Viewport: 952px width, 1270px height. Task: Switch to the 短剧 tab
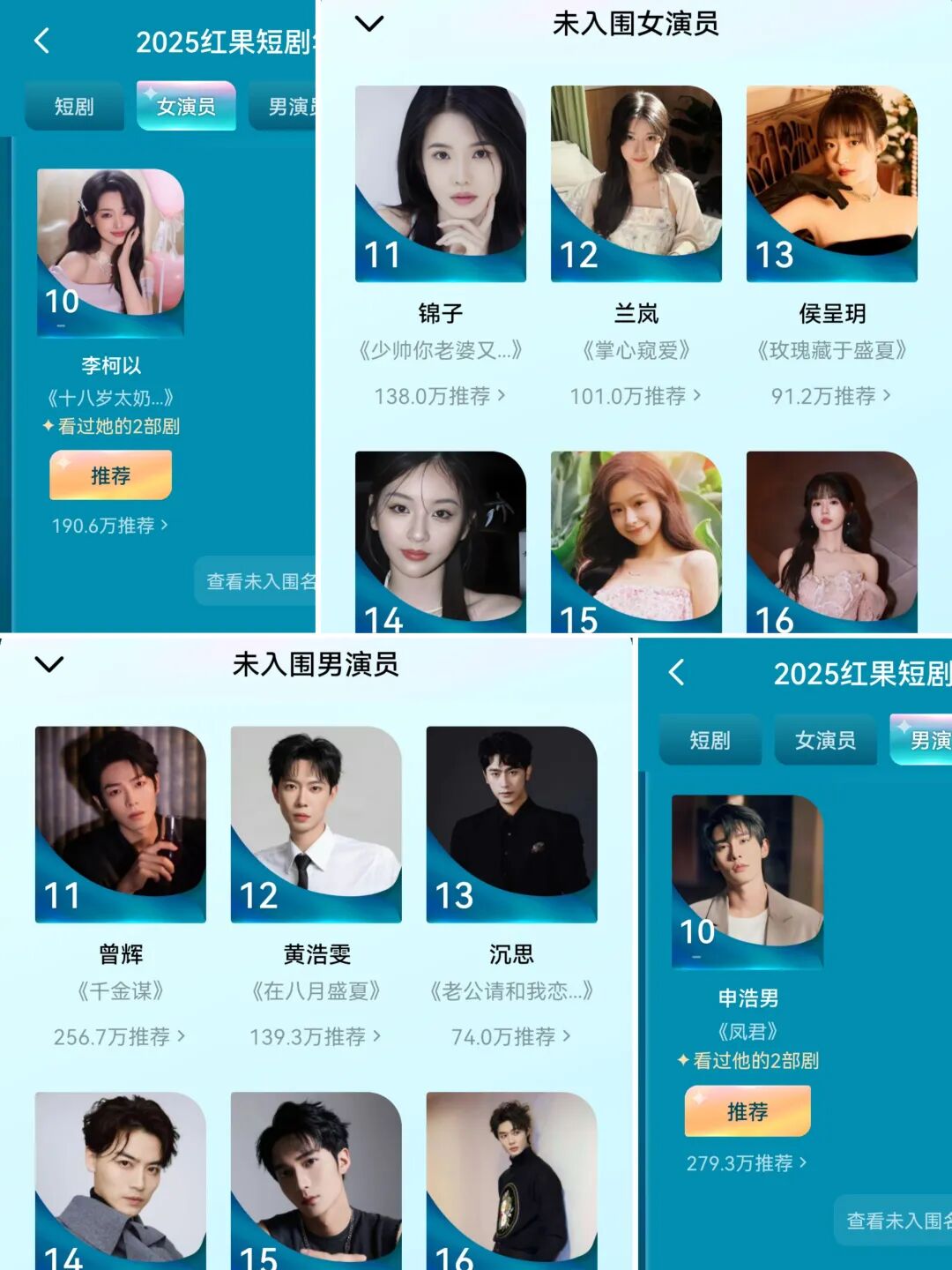tap(74, 105)
